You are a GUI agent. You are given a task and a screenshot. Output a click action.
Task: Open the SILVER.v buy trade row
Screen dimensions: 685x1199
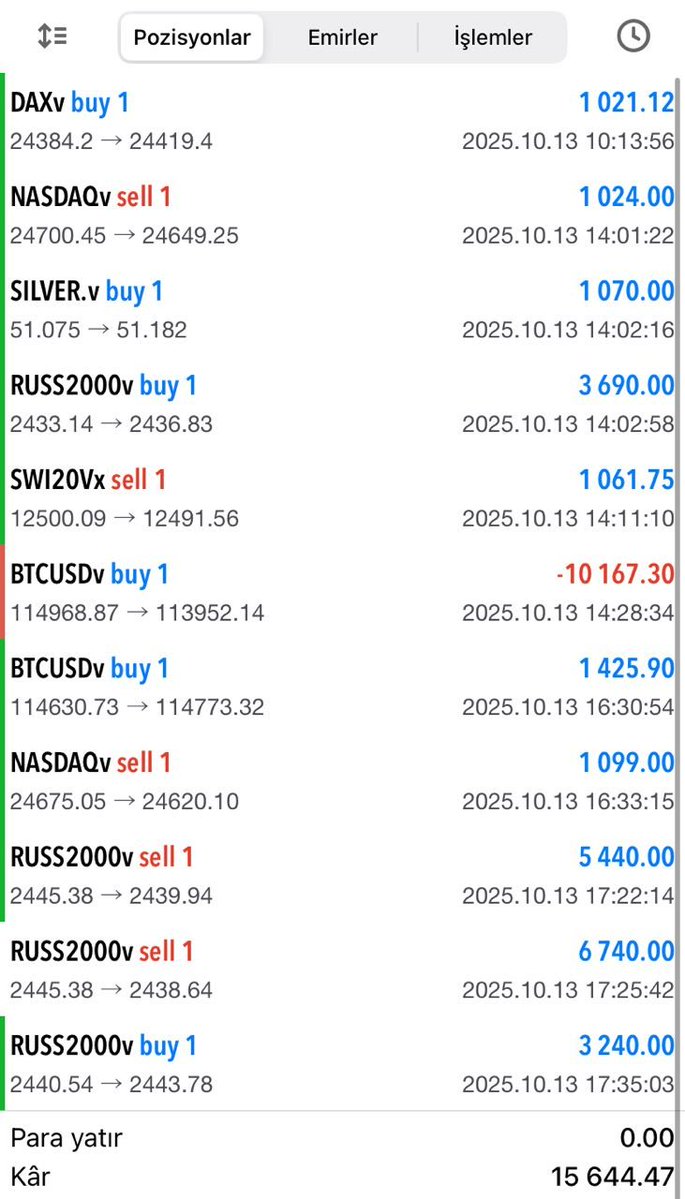coord(342,310)
